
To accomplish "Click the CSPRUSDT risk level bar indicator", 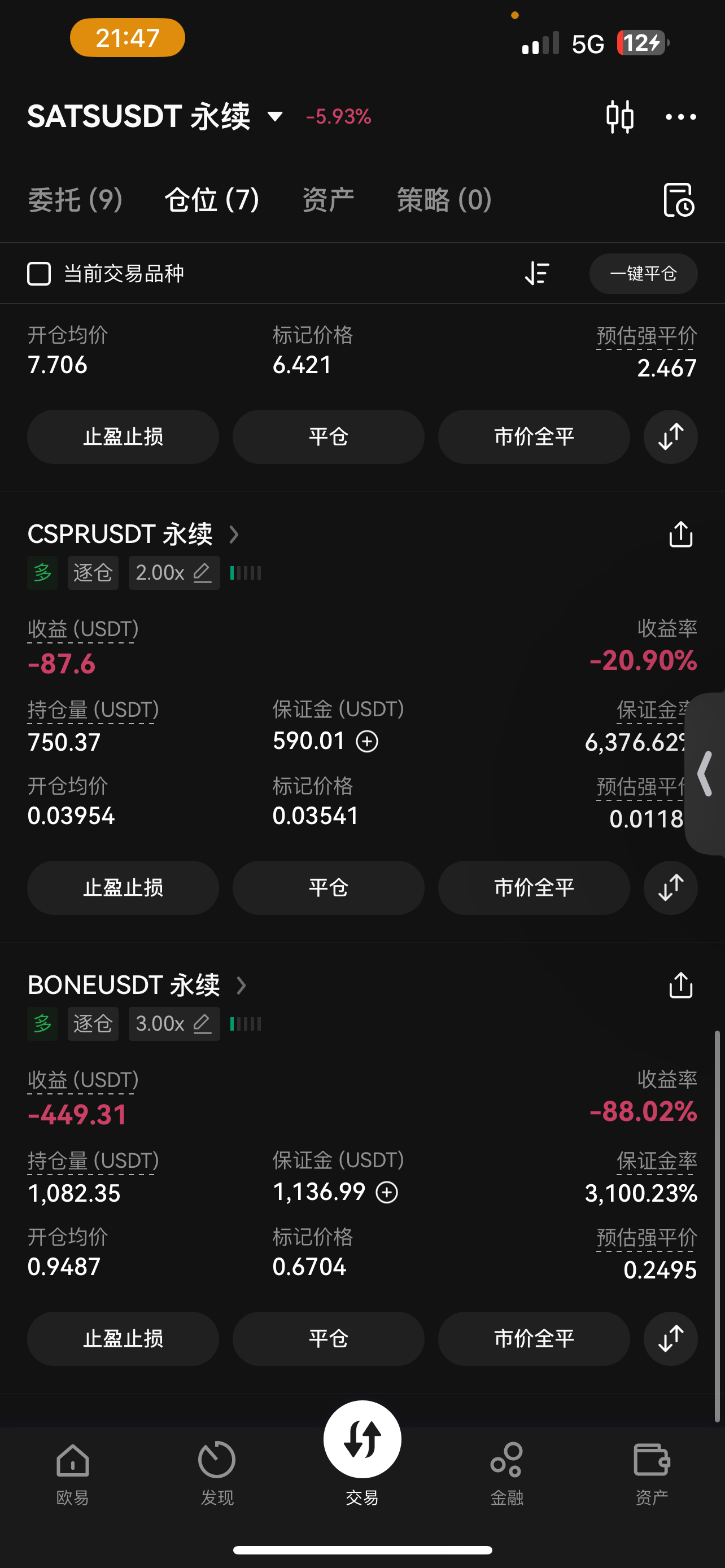I will [244, 572].
